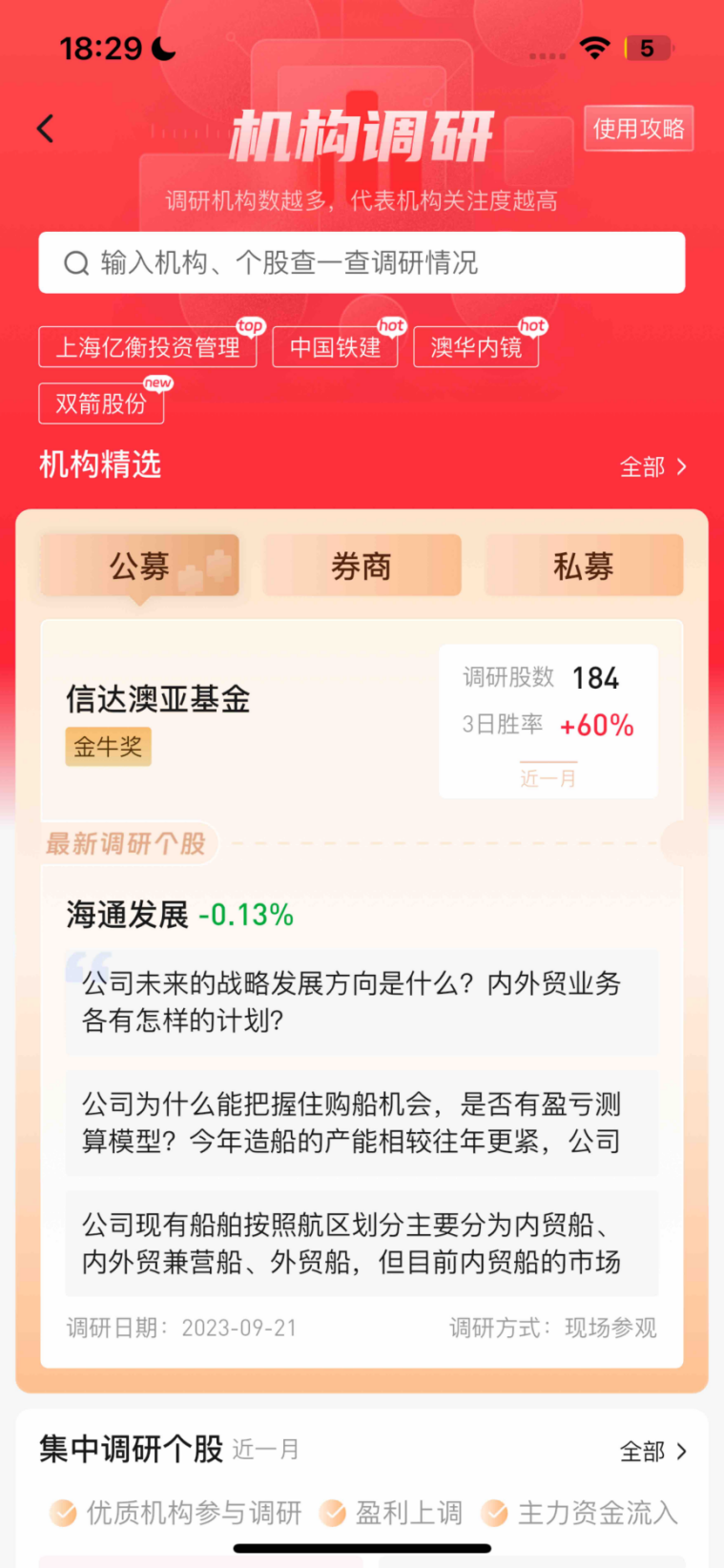Select the 上海亿衡投资管理 suggestion chip
Viewport: 724px width, 1568px height.
point(148,347)
